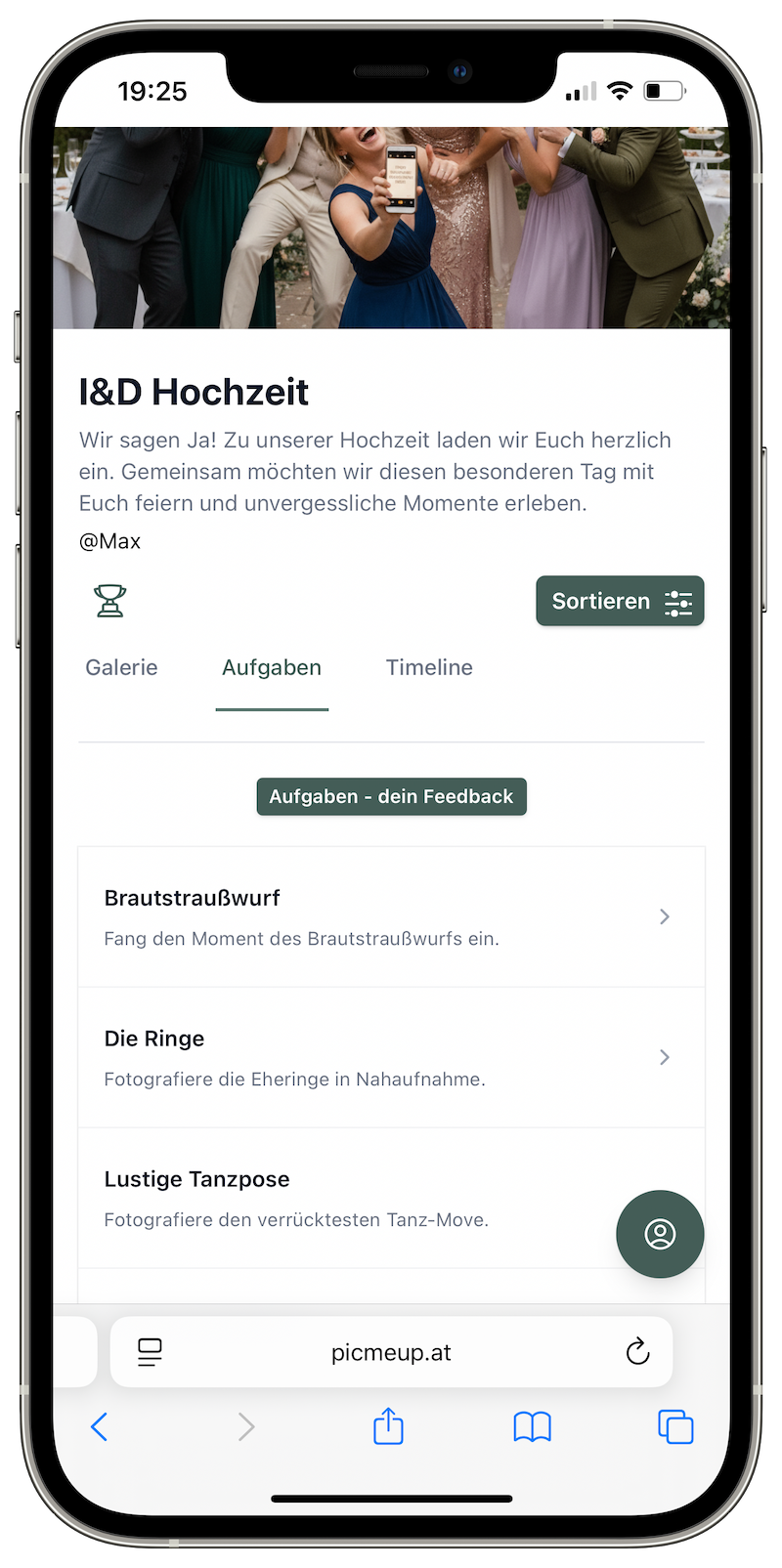This screenshot has height=1568, width=782.
Task: Open Safari page settings menu icon
Action: (150, 1352)
